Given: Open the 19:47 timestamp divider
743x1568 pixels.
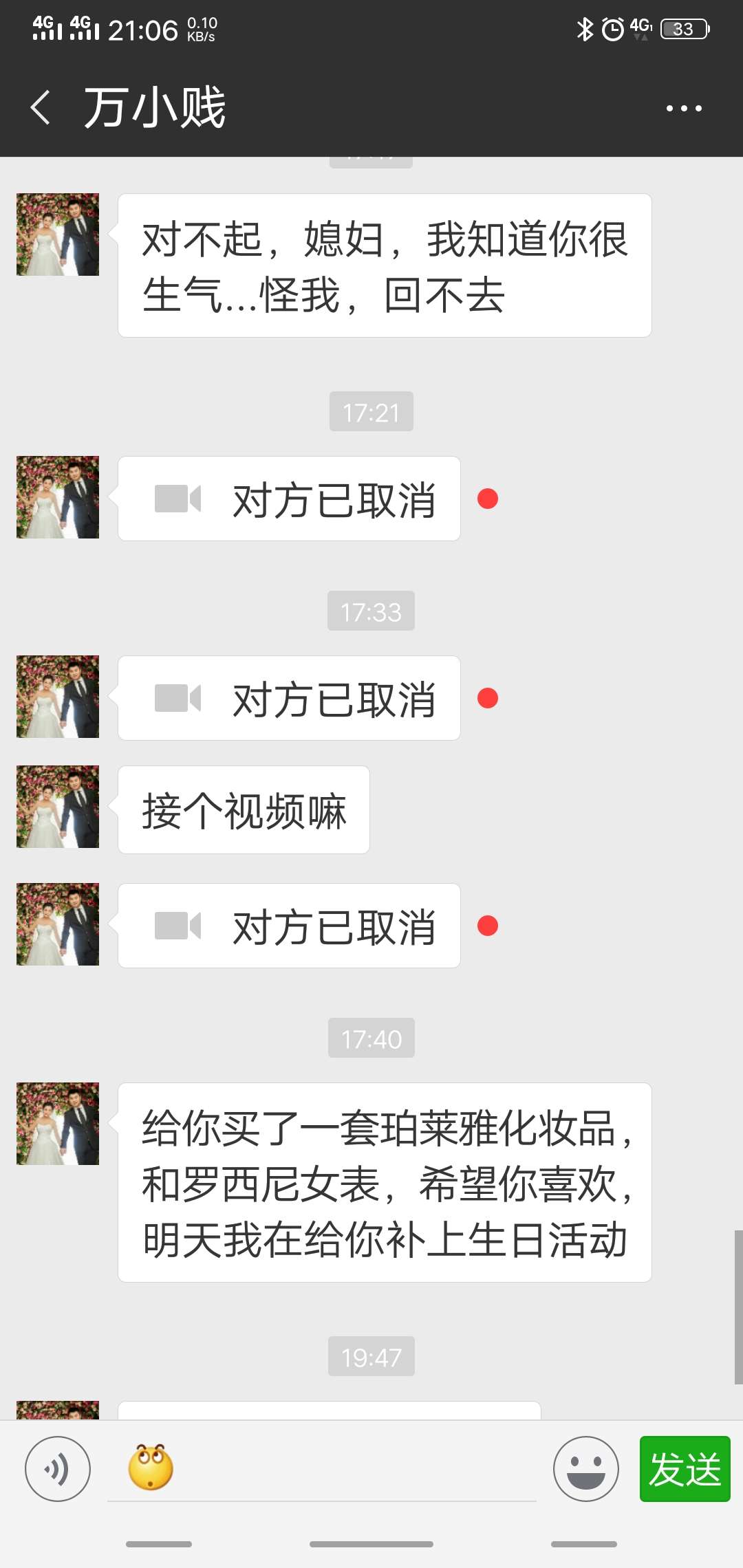Looking at the screenshot, I should click(371, 1357).
